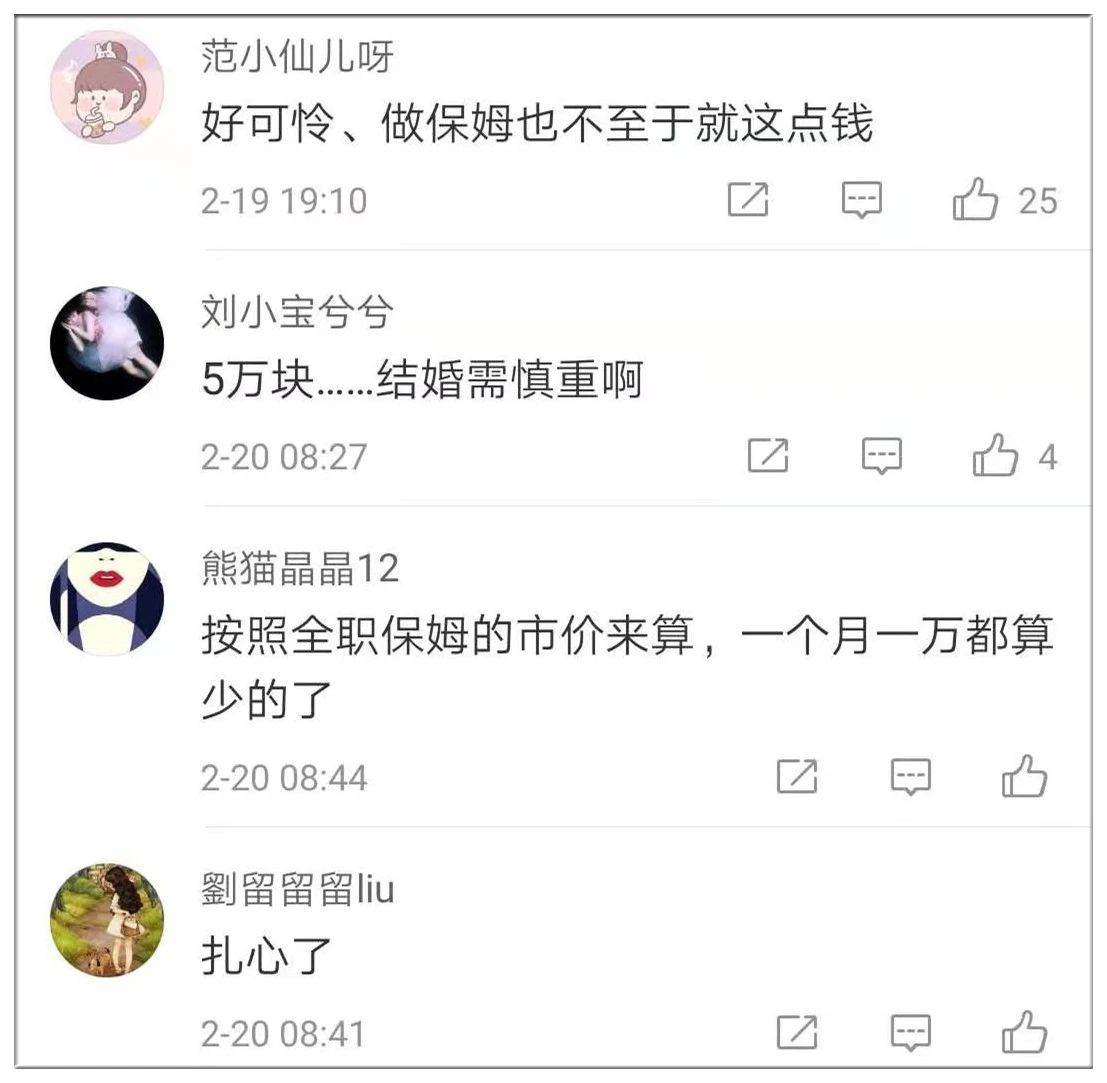This screenshot has height=1083, width=1107.
Task: View 刘小宝兮兮's profile picture
Action: point(107,344)
